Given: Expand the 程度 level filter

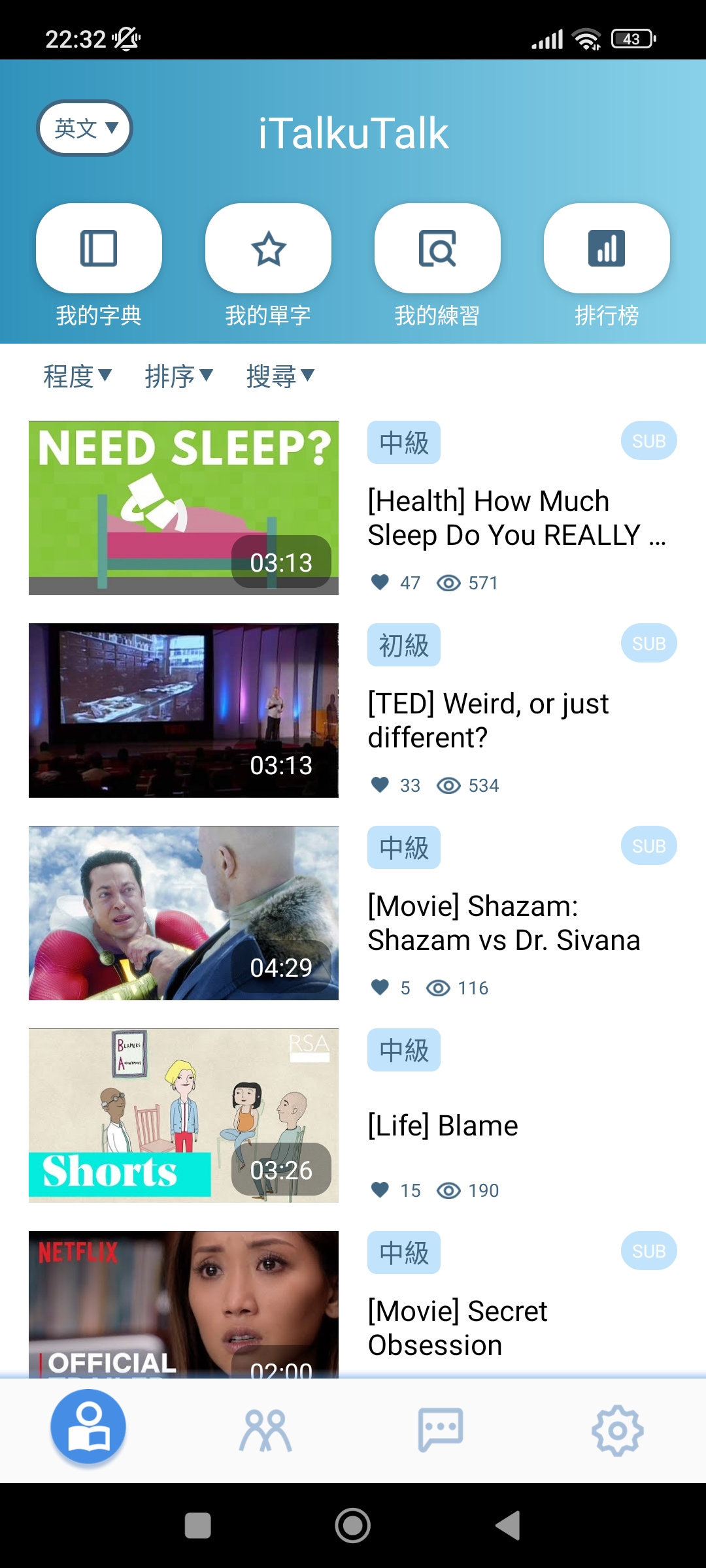Looking at the screenshot, I should pos(77,376).
